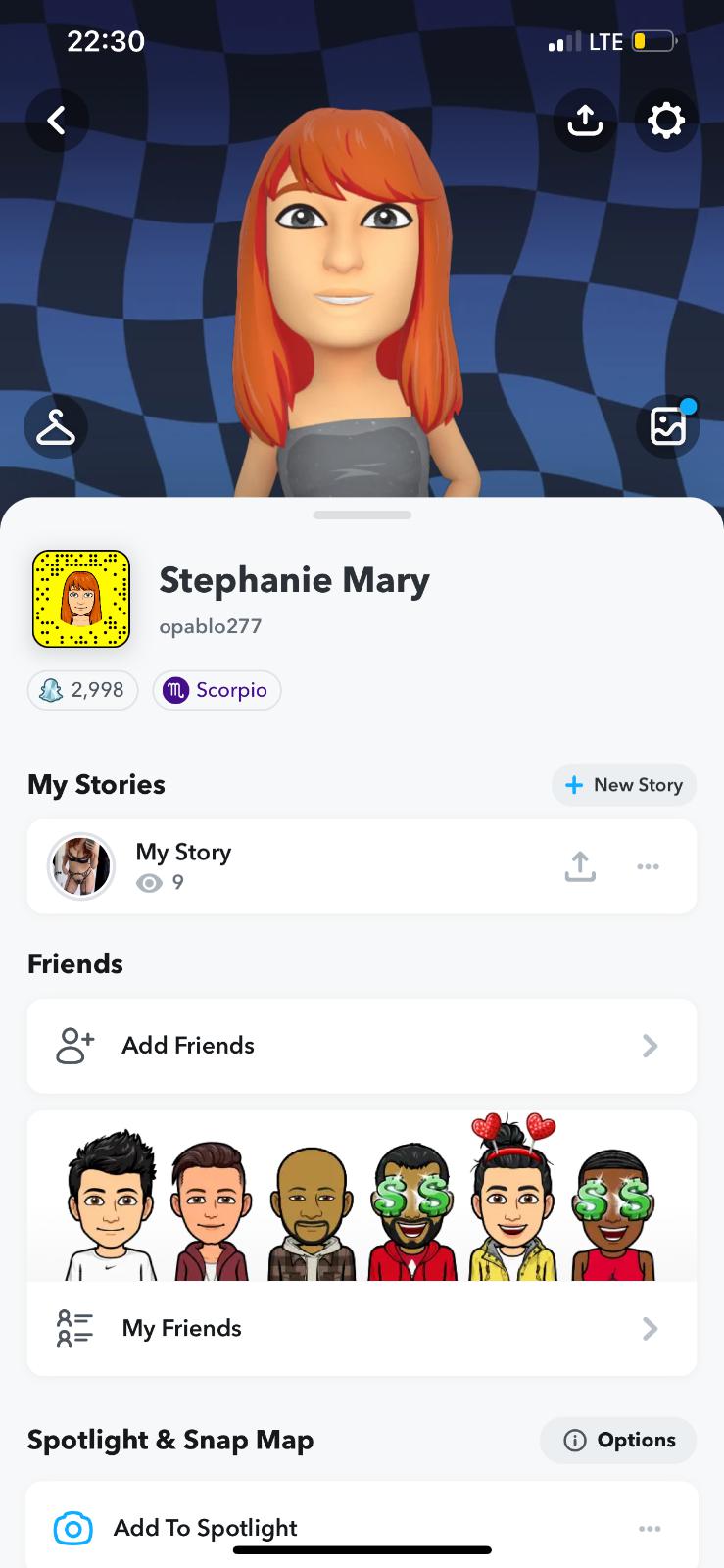This screenshot has height=1568, width=724.
Task: Save My Story with its upload icon
Action: pyautogui.click(x=580, y=866)
